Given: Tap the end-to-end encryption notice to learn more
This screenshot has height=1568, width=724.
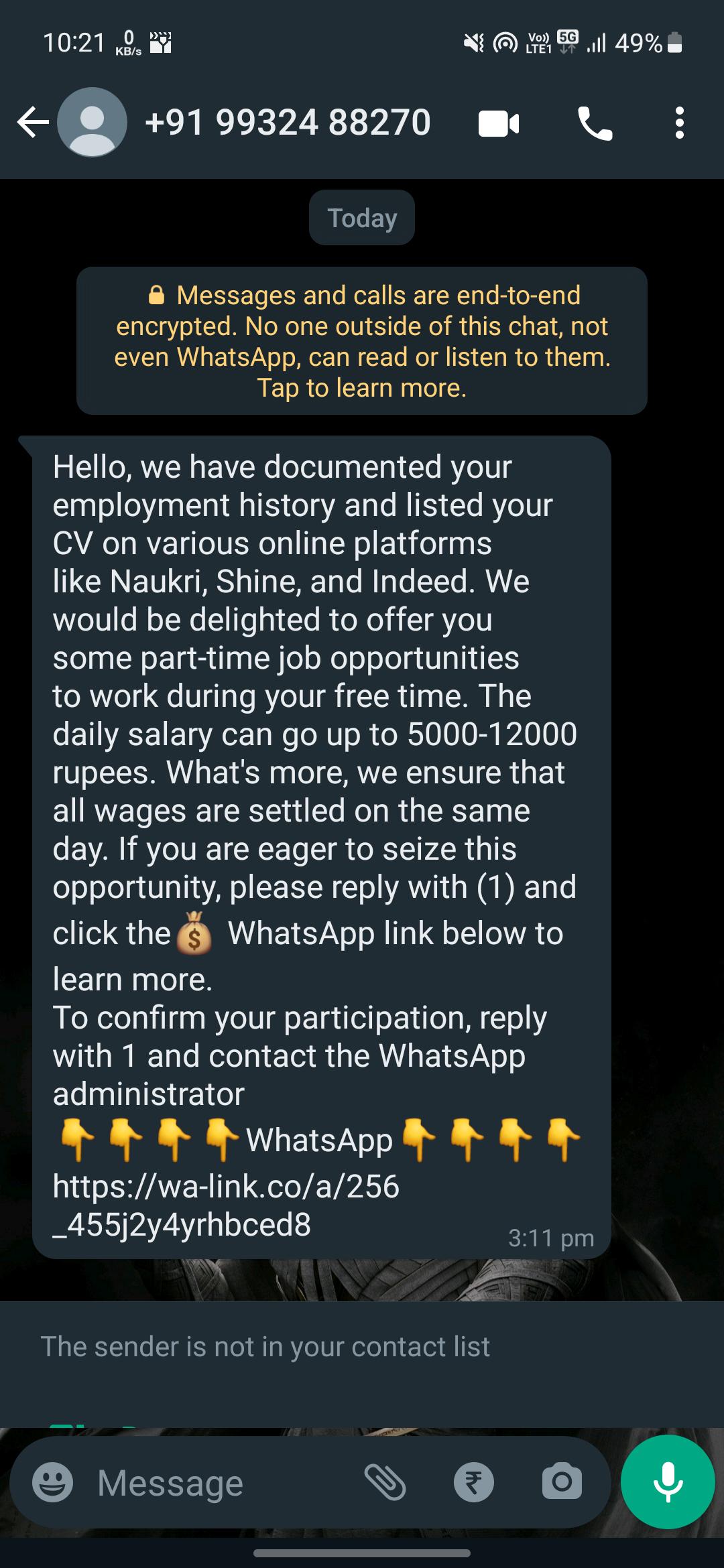Looking at the screenshot, I should pyautogui.click(x=362, y=341).
